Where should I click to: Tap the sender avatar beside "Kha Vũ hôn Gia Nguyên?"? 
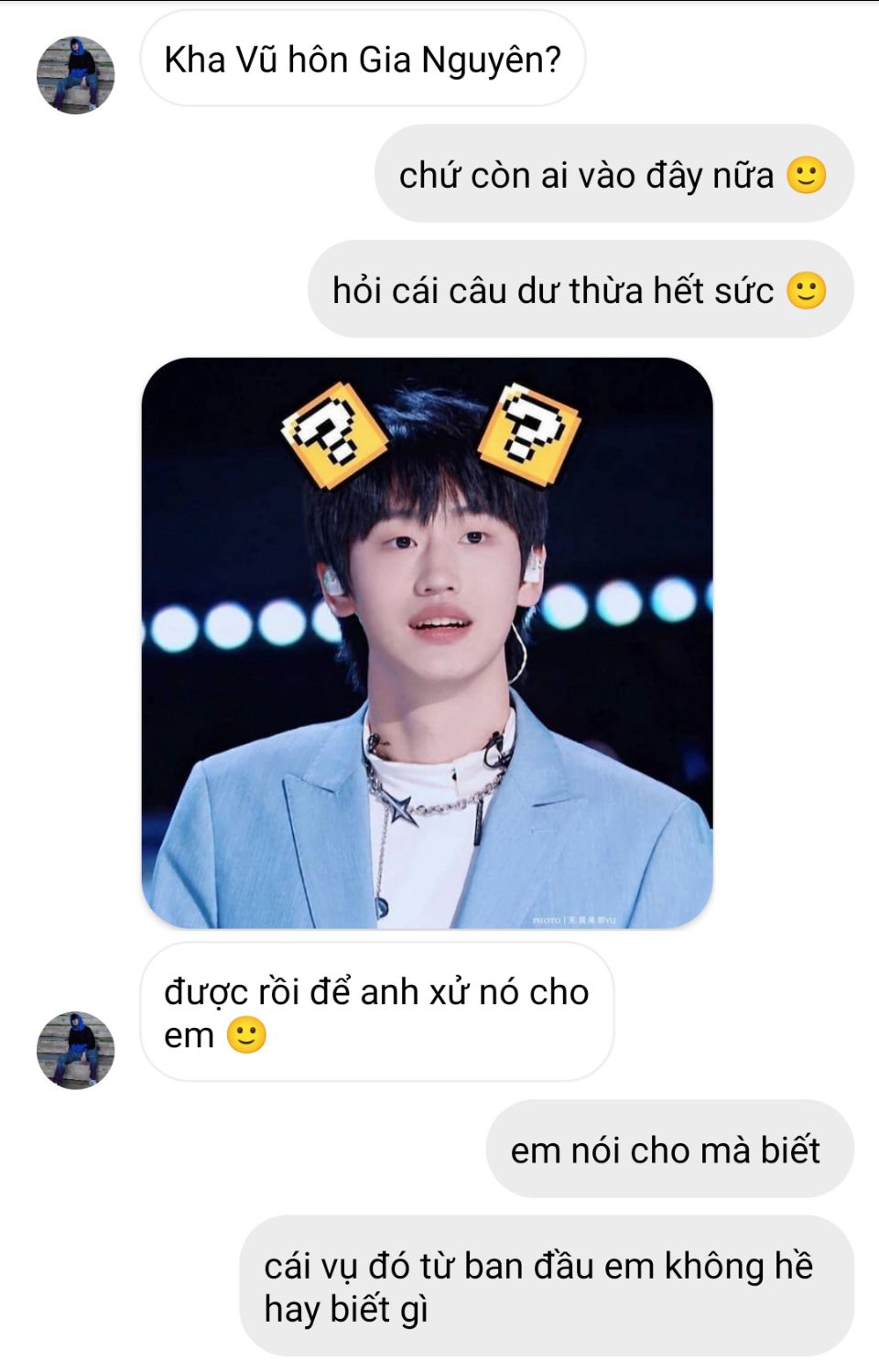pyautogui.click(x=76, y=75)
